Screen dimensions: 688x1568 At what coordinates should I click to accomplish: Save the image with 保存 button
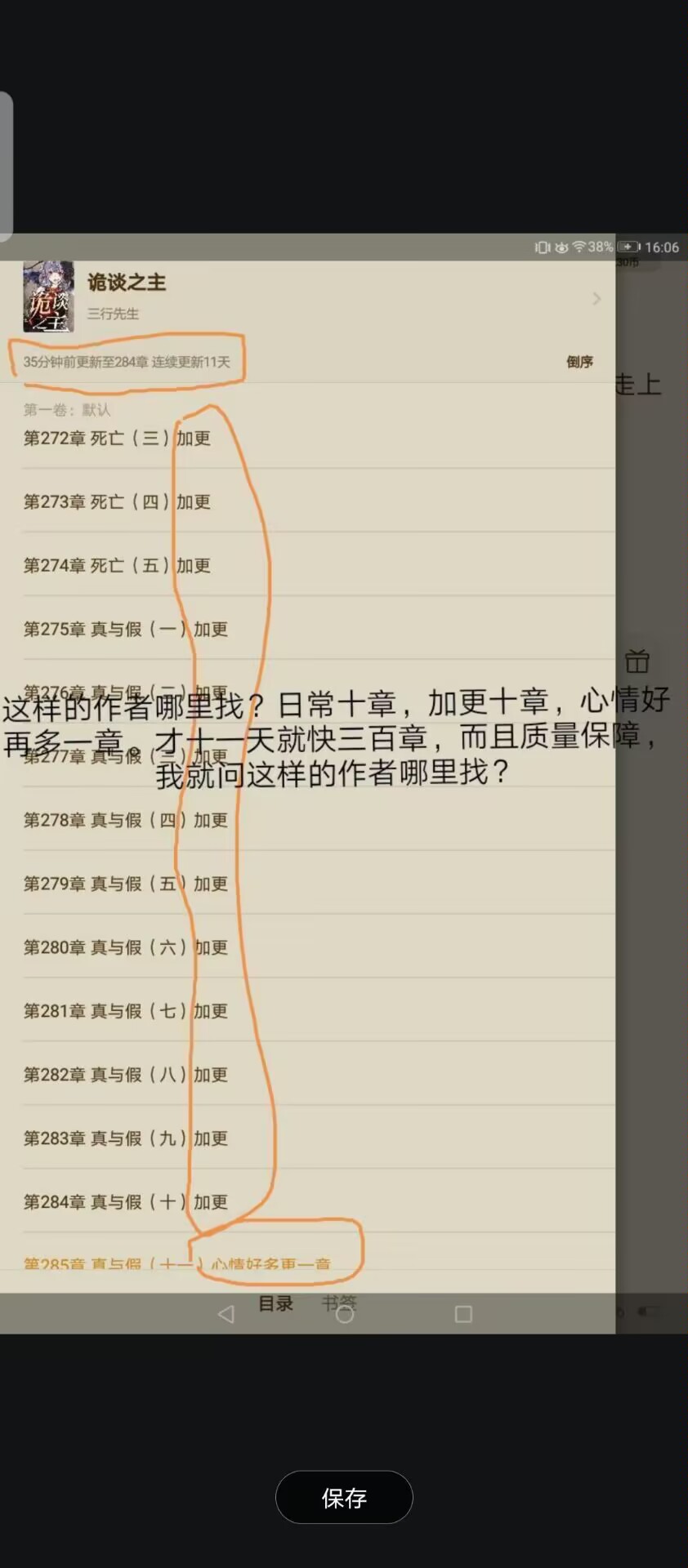[344, 1497]
